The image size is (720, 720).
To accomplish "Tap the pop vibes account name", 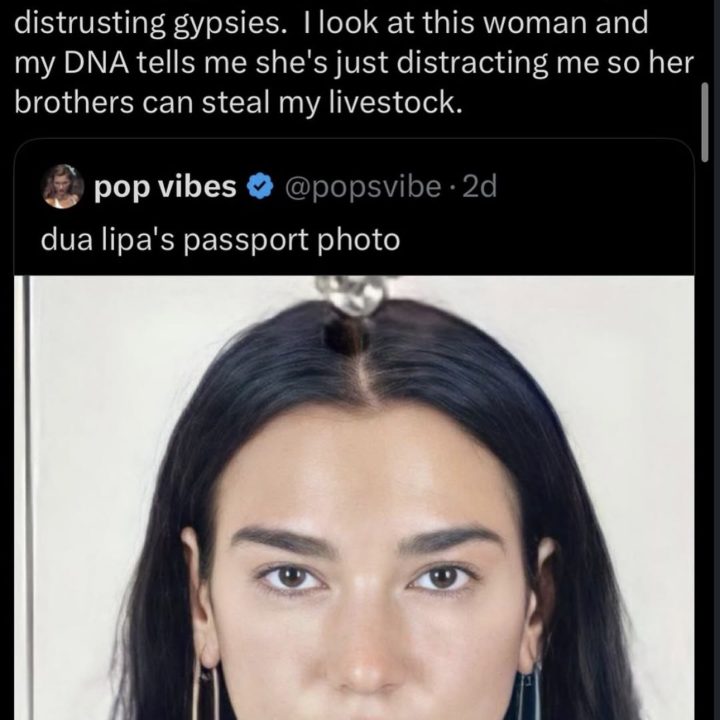I will pyautogui.click(x=165, y=187).
